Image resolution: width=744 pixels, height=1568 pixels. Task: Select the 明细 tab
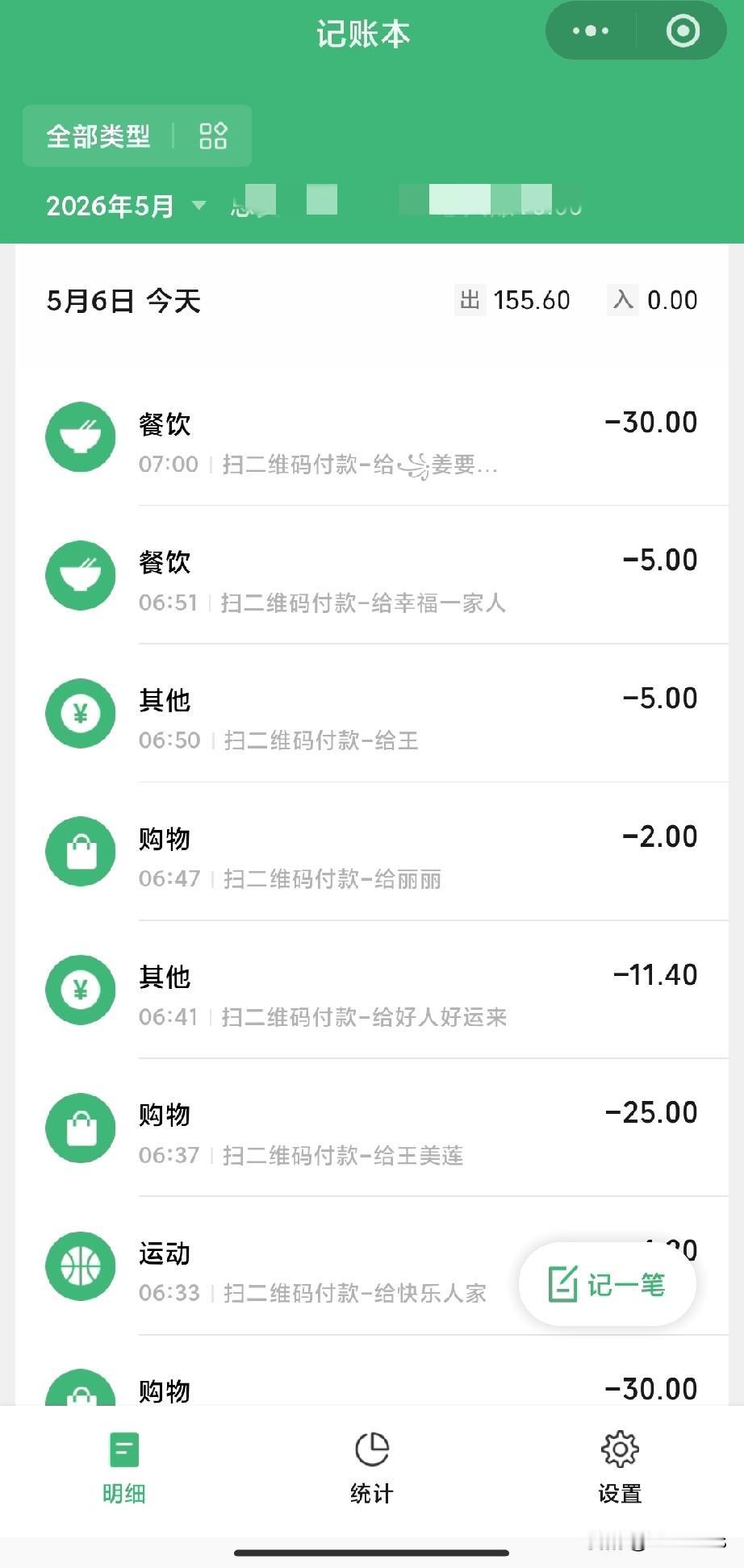click(123, 1468)
